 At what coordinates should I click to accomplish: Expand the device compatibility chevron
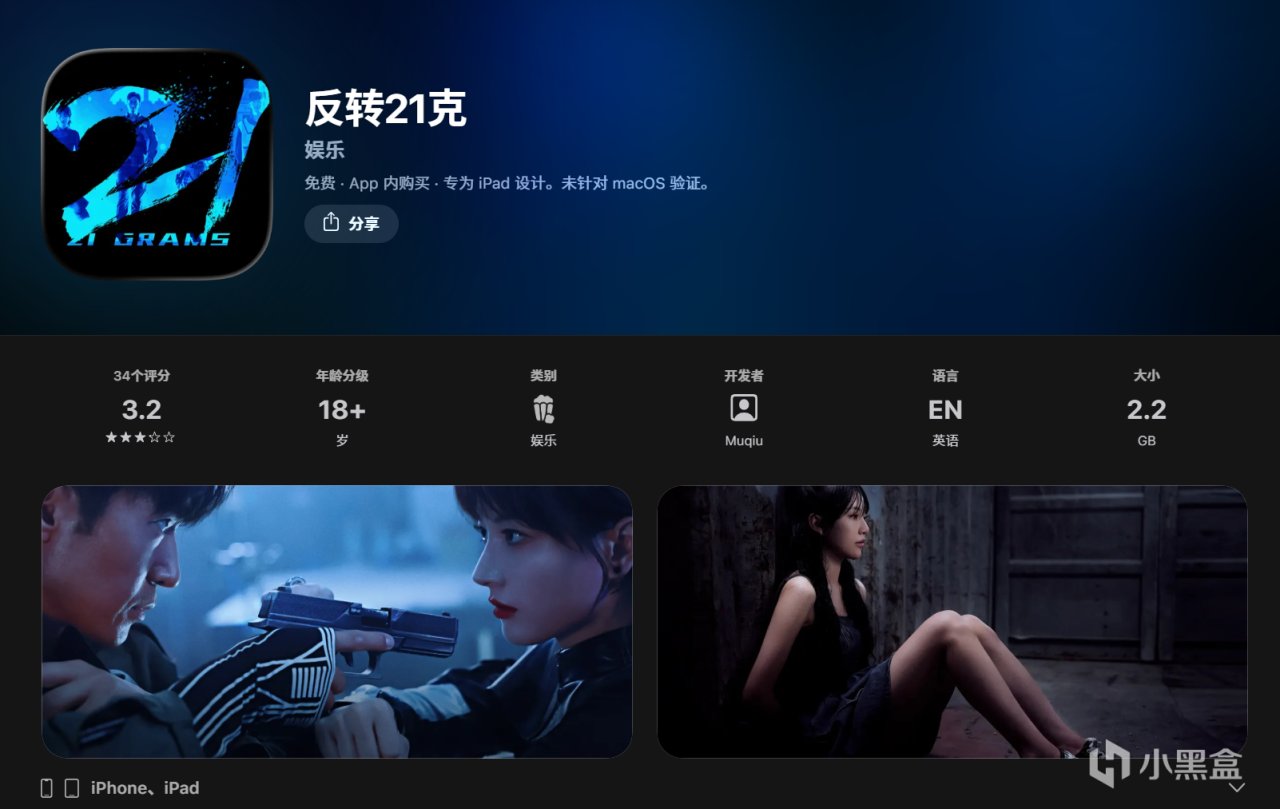click(x=1238, y=788)
